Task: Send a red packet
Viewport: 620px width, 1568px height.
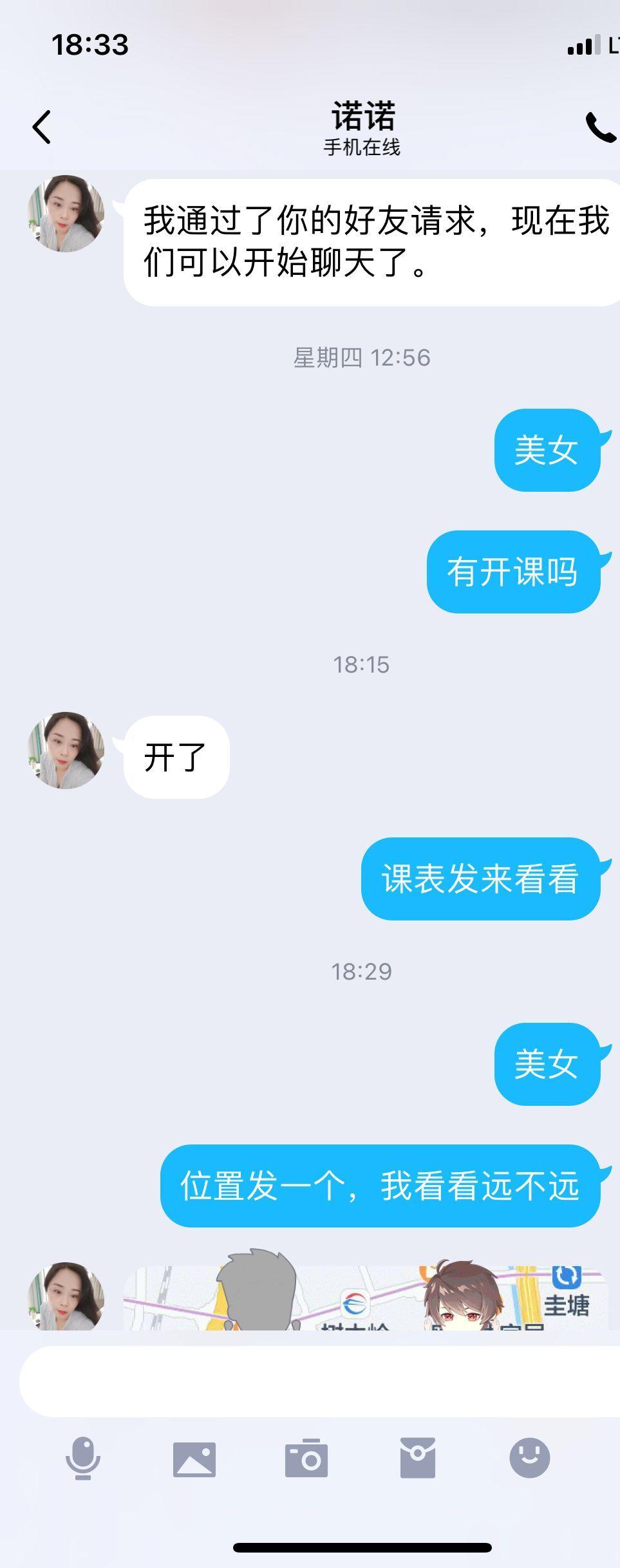Action: pos(418,1459)
